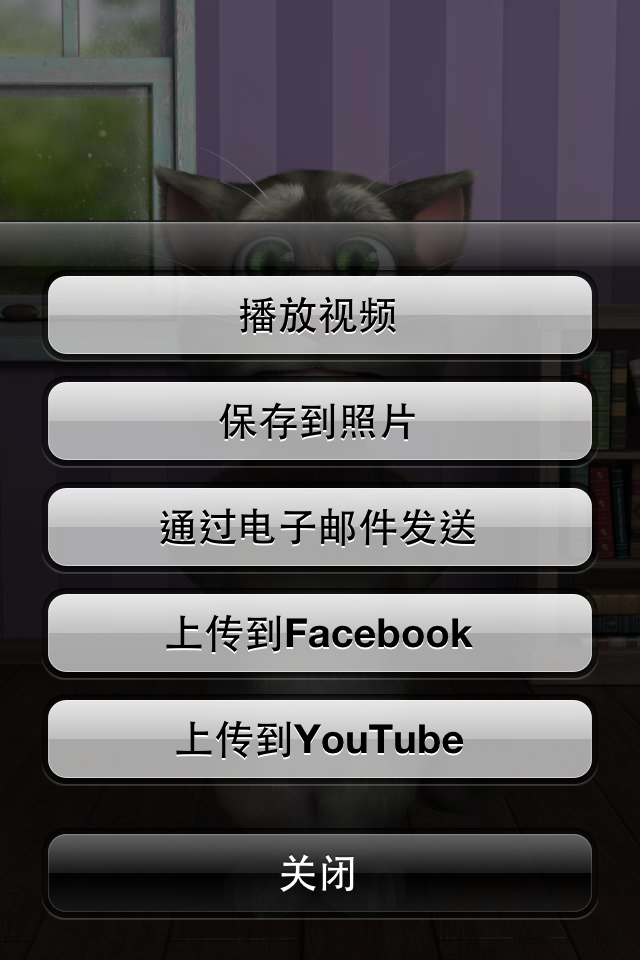The width and height of the screenshot is (640, 960).
Task: Dismiss the menu with 关闭
Action: click(x=320, y=873)
